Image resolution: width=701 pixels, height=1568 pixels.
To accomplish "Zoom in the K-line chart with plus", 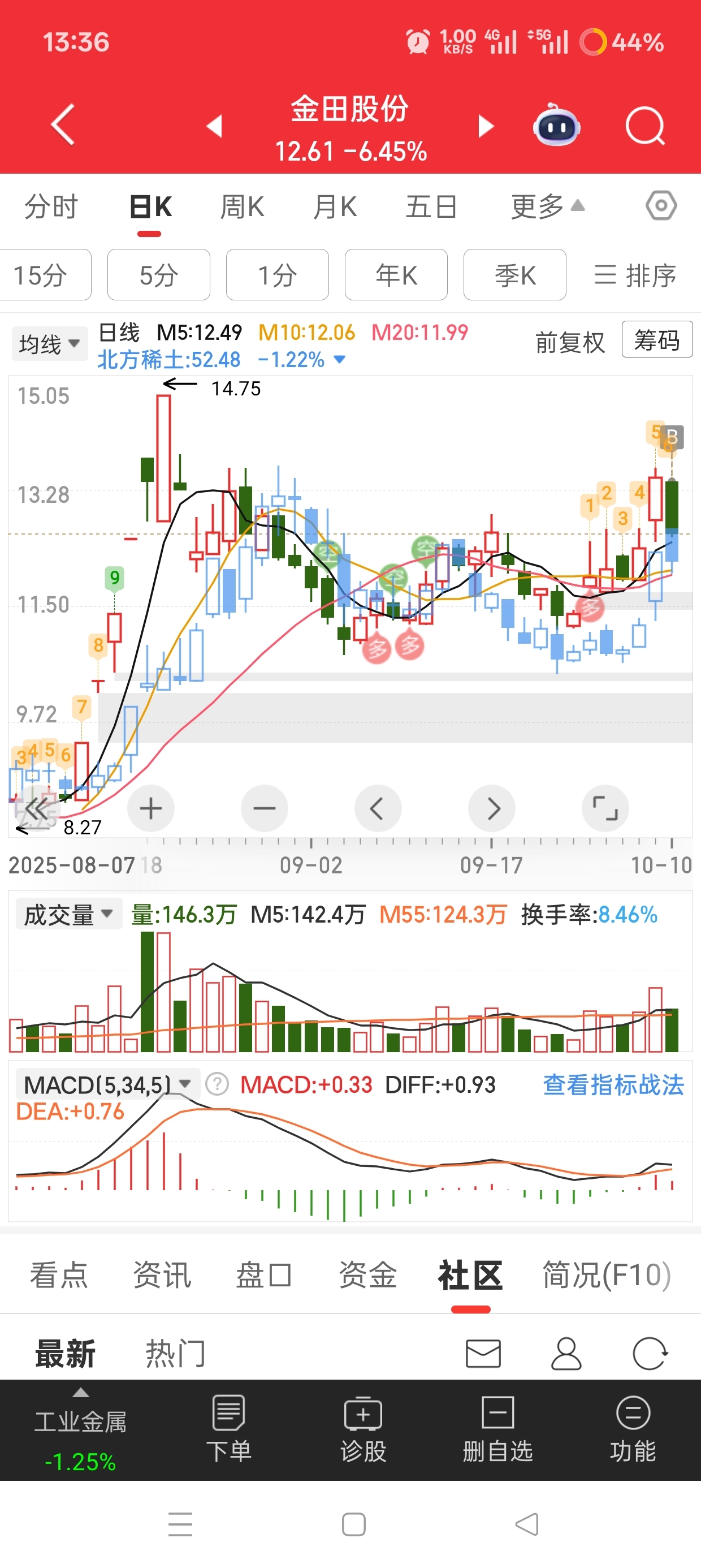I will (x=151, y=808).
